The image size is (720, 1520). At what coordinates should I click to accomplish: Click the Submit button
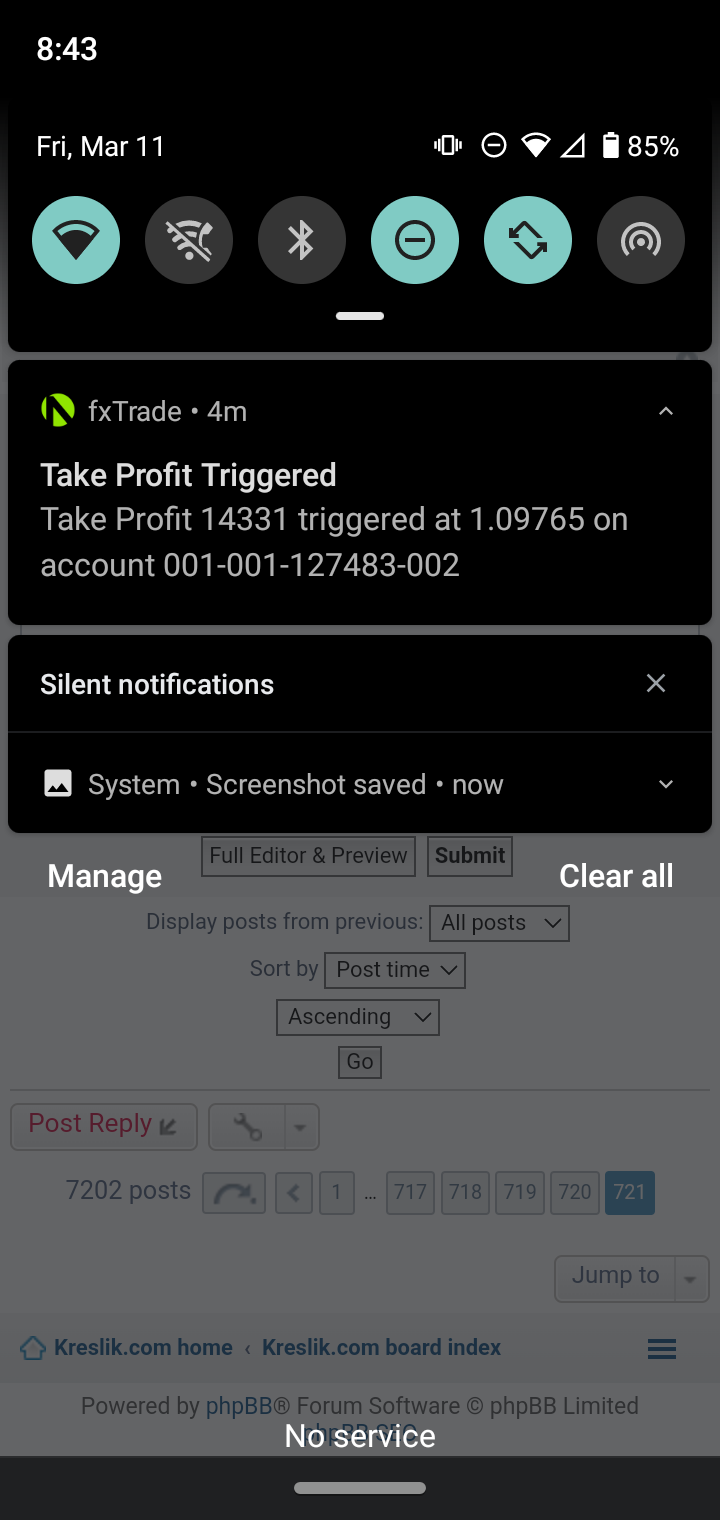click(469, 856)
